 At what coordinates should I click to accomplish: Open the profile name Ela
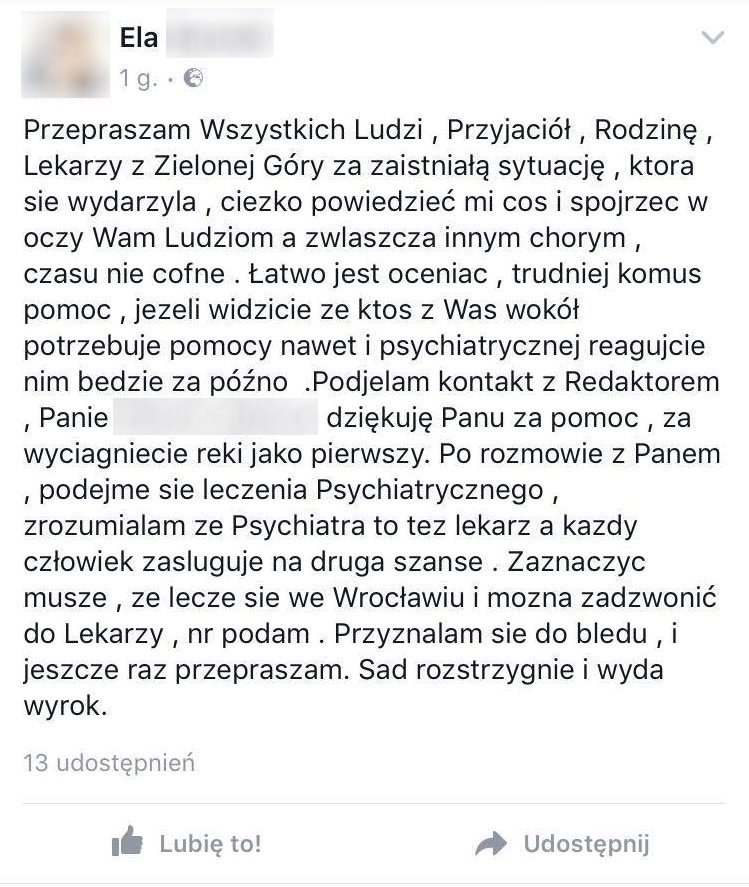(137, 40)
